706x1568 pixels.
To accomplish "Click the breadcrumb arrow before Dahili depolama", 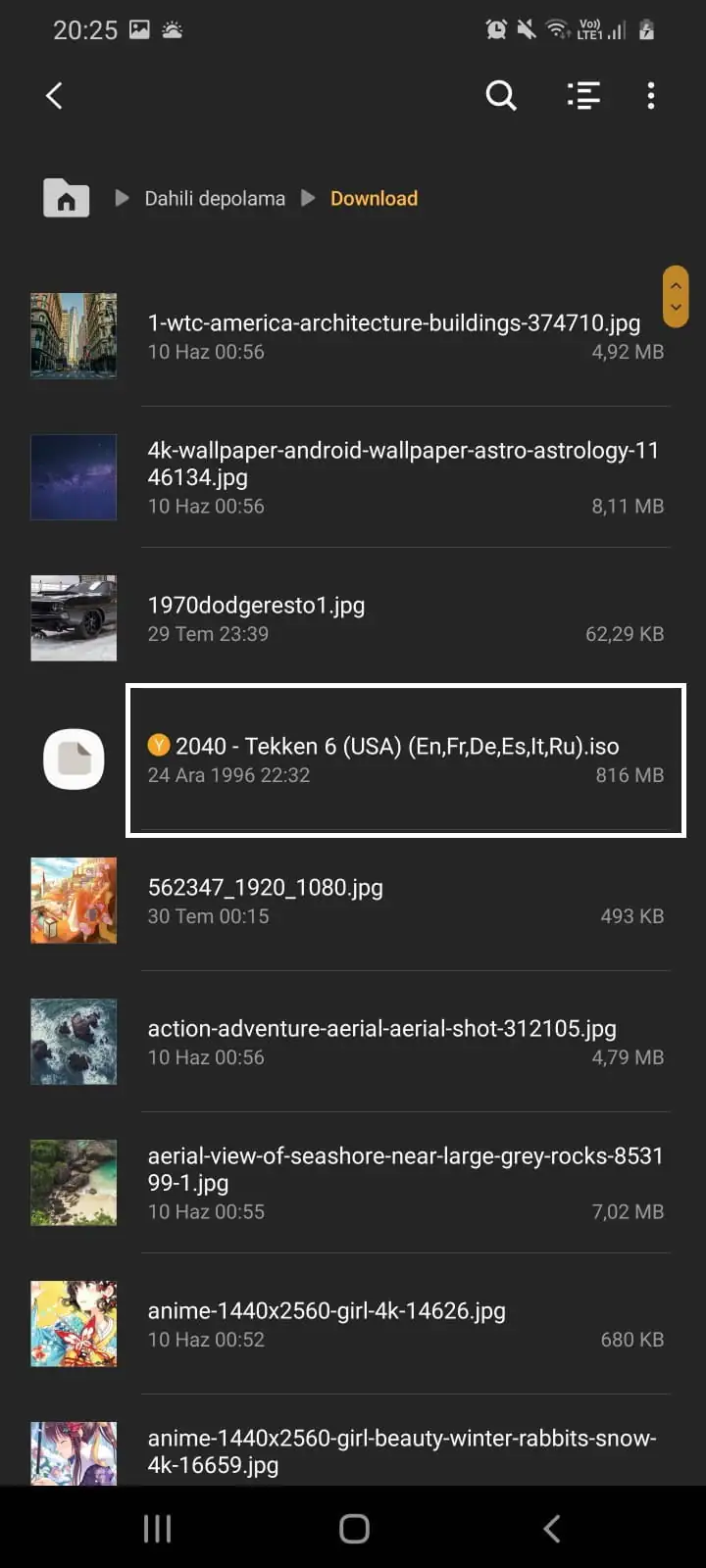I will pyautogui.click(x=121, y=198).
